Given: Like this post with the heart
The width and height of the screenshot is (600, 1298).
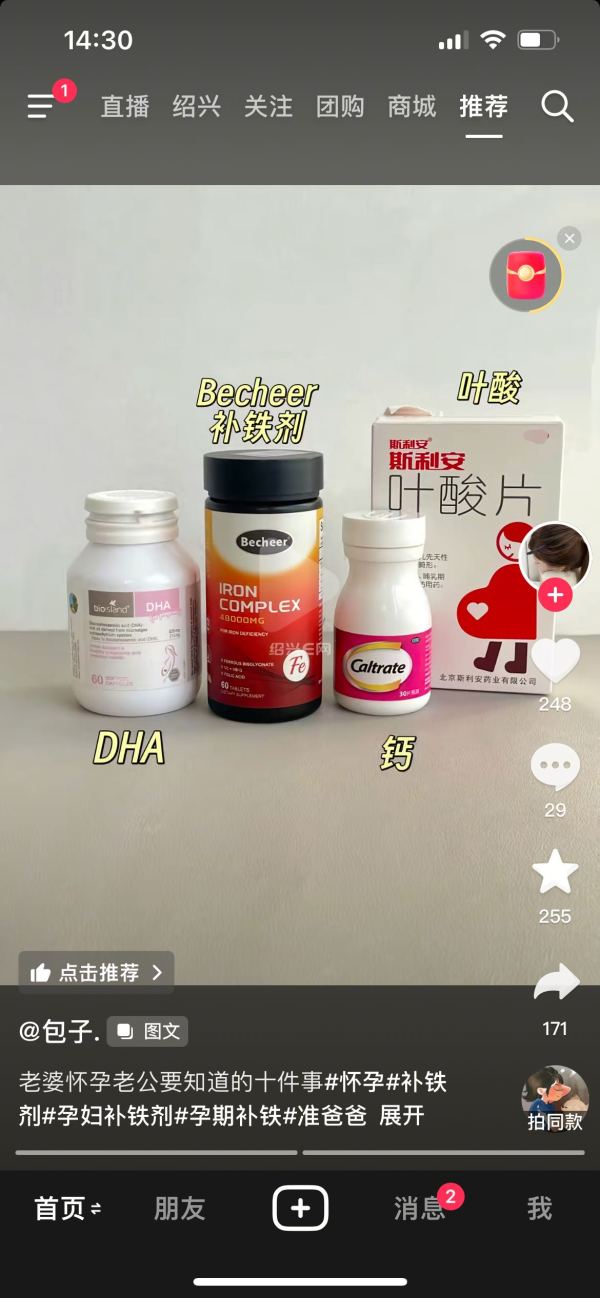Looking at the screenshot, I should (555, 660).
